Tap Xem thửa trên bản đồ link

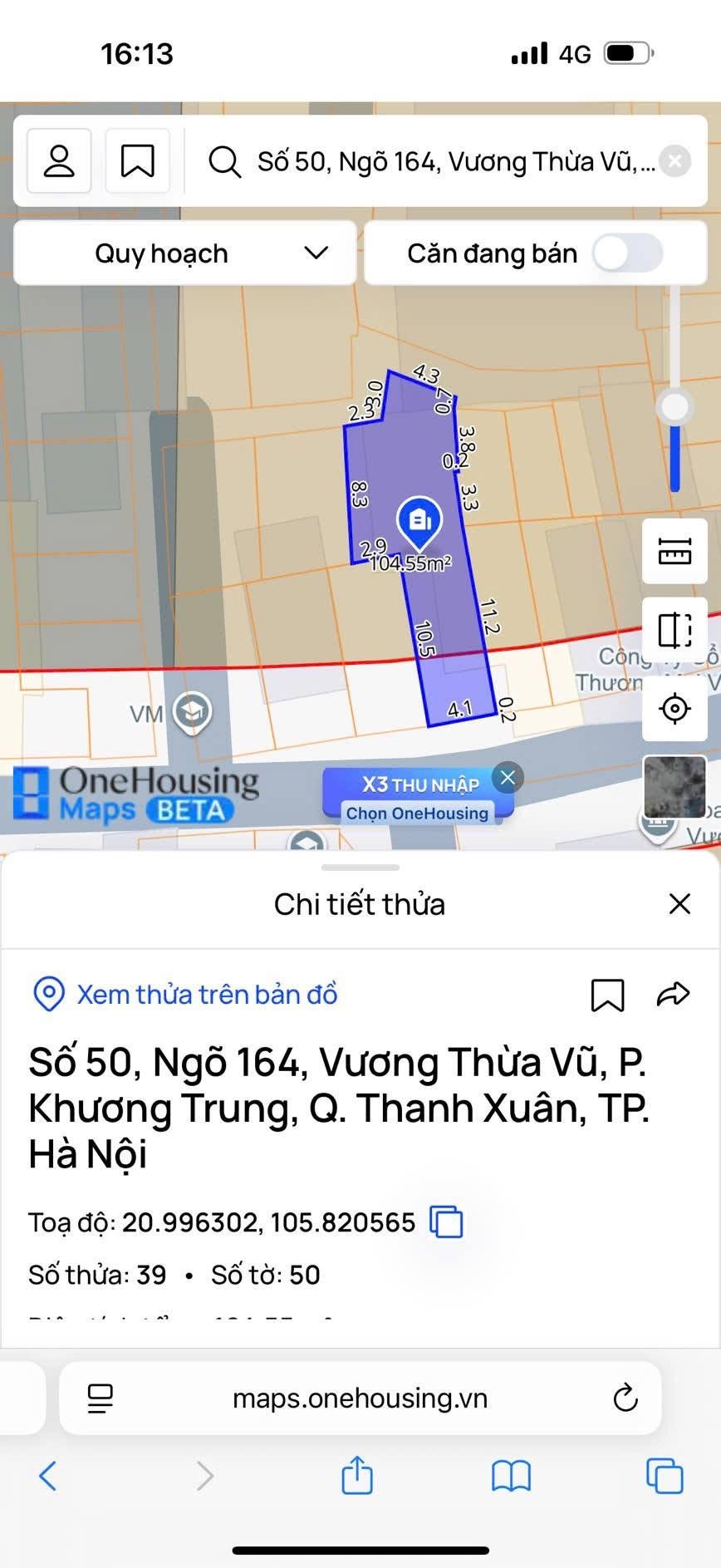[x=185, y=995]
